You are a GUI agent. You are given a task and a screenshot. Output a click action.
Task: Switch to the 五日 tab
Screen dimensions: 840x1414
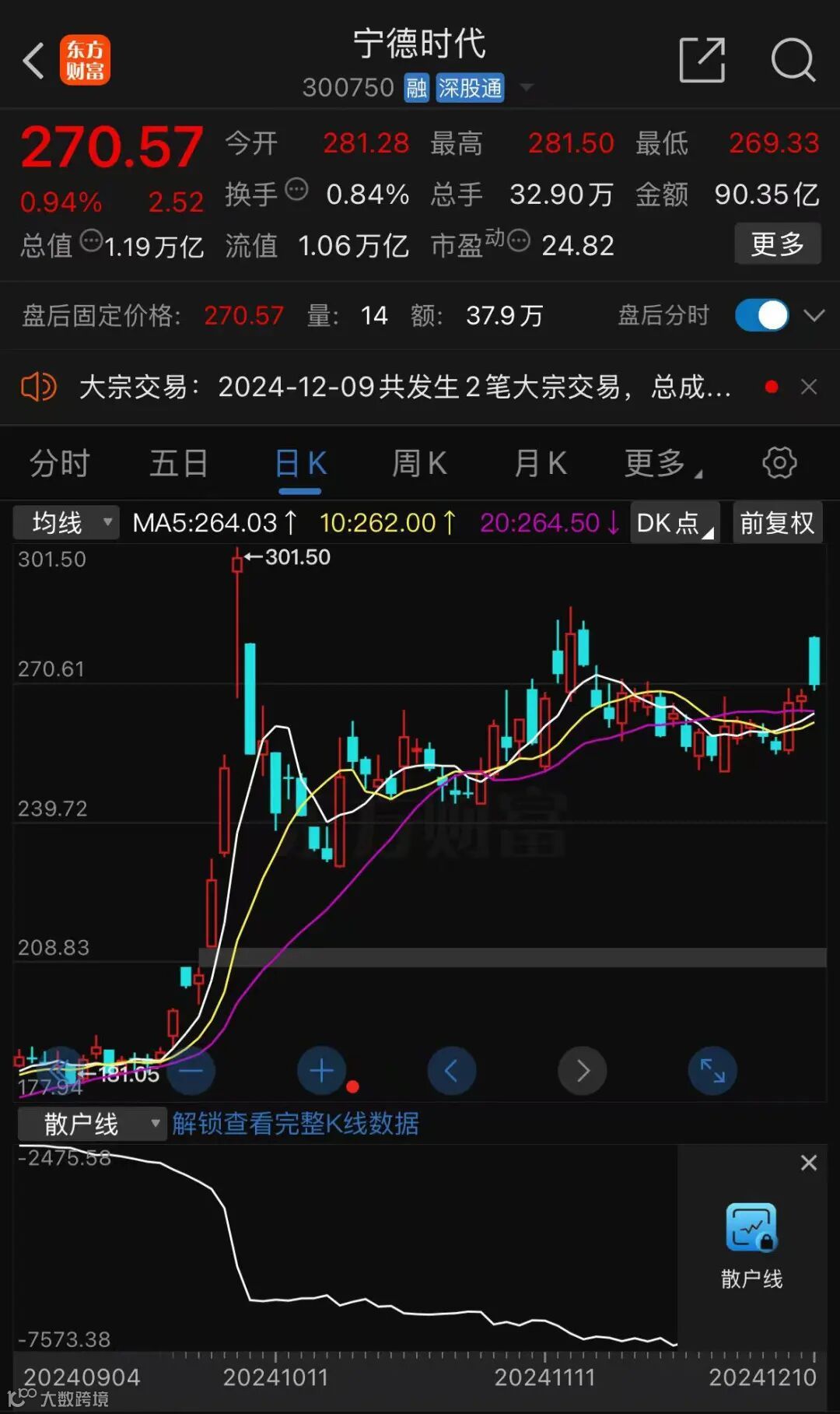pos(179,463)
